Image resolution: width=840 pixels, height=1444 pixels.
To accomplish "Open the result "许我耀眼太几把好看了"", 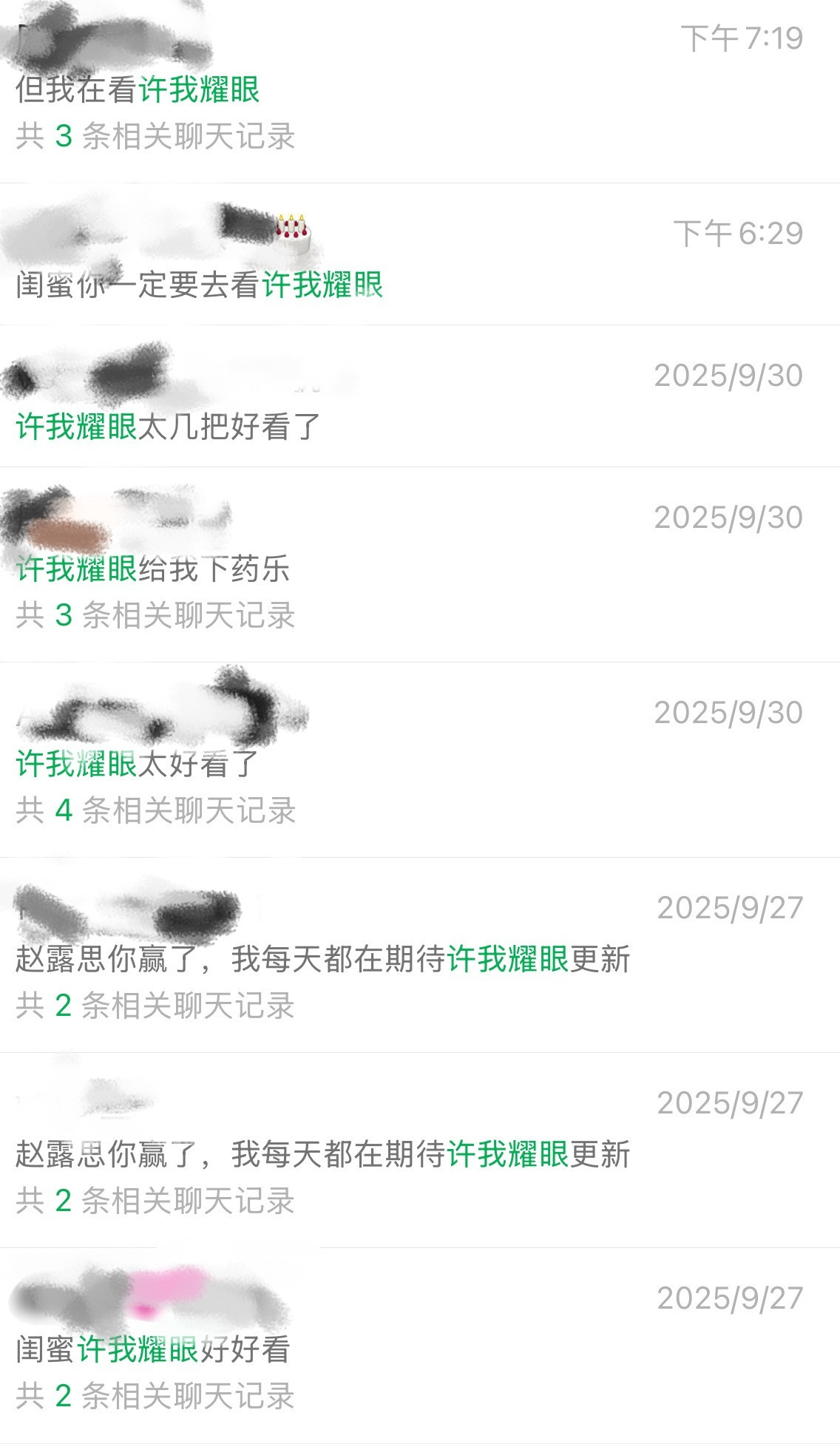I will point(420,396).
